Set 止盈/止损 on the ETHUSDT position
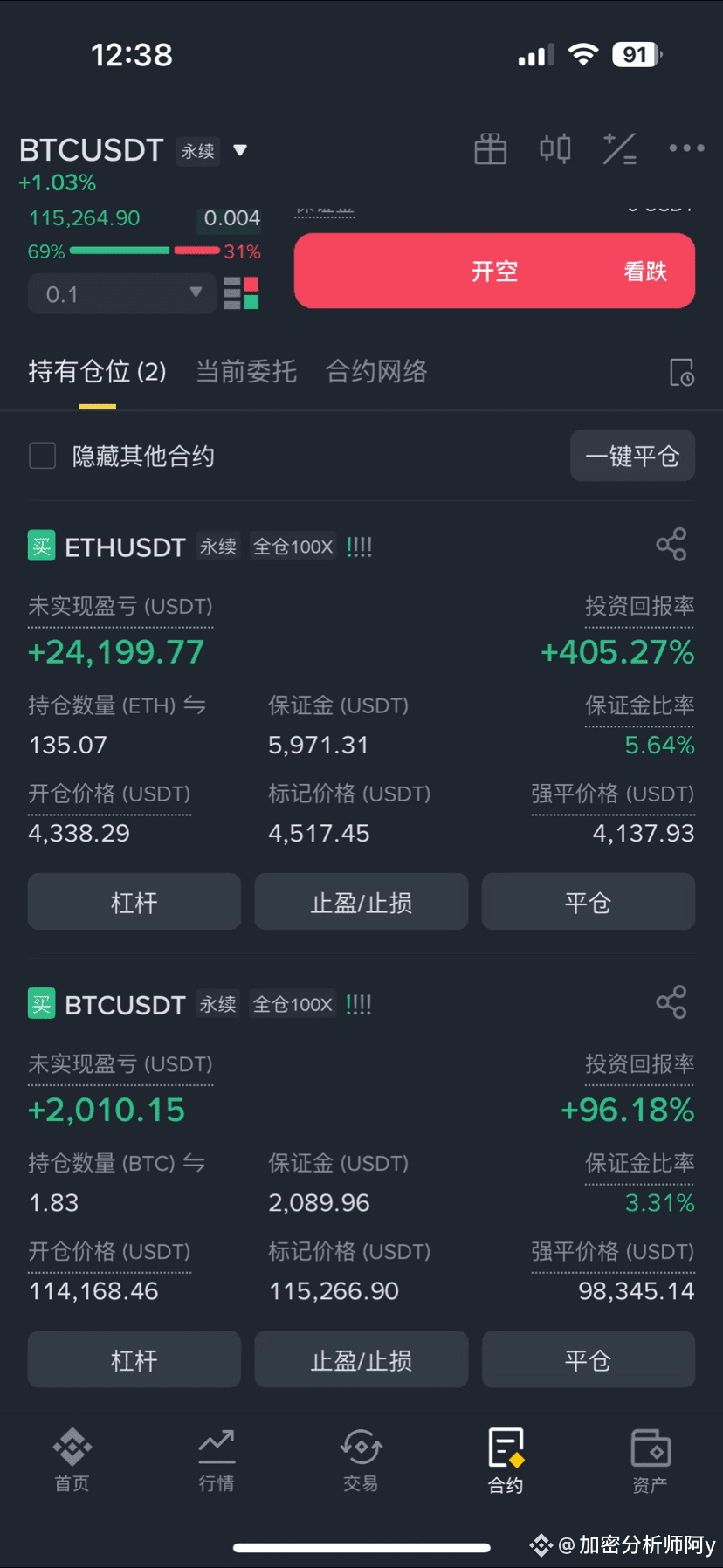This screenshot has width=723, height=1568. [361, 902]
